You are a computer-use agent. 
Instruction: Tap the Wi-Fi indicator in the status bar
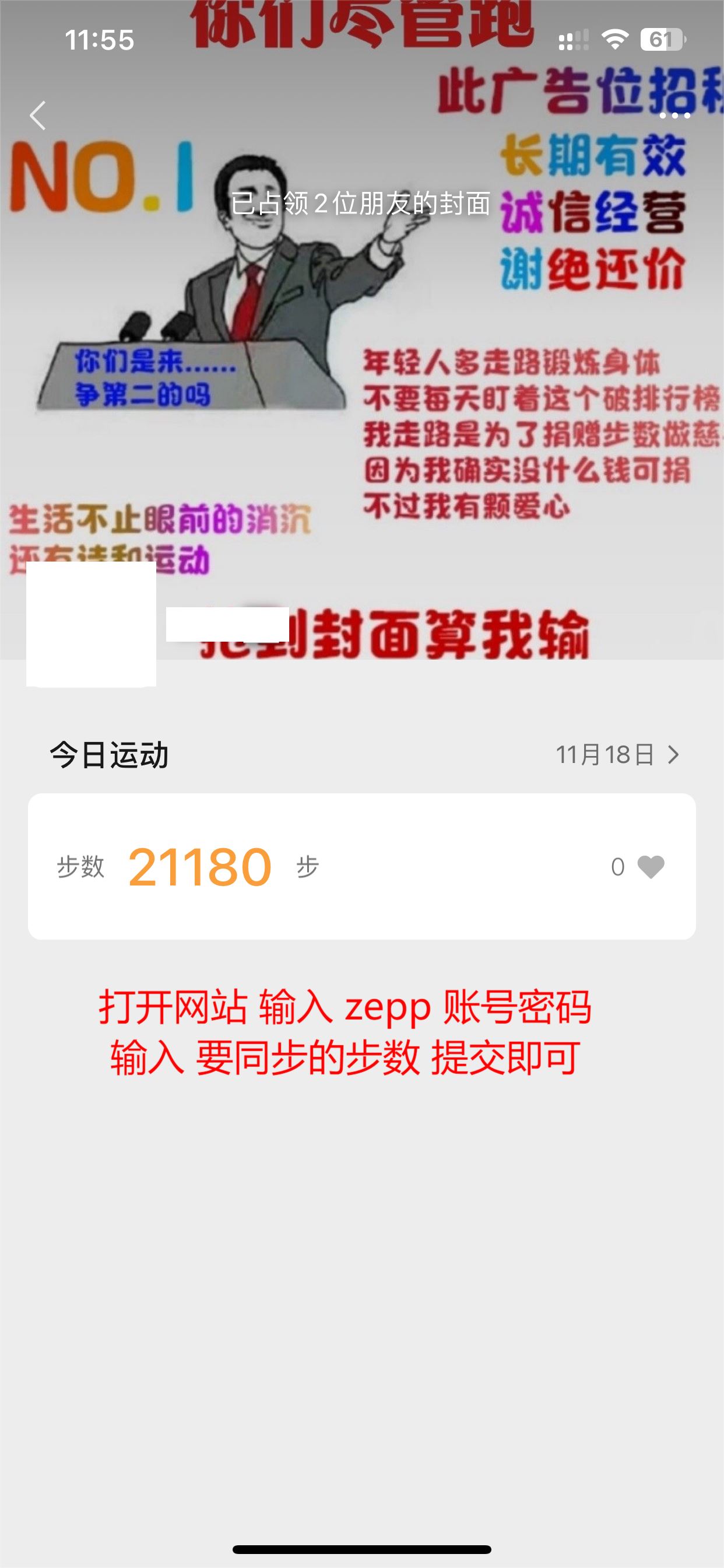615,39
